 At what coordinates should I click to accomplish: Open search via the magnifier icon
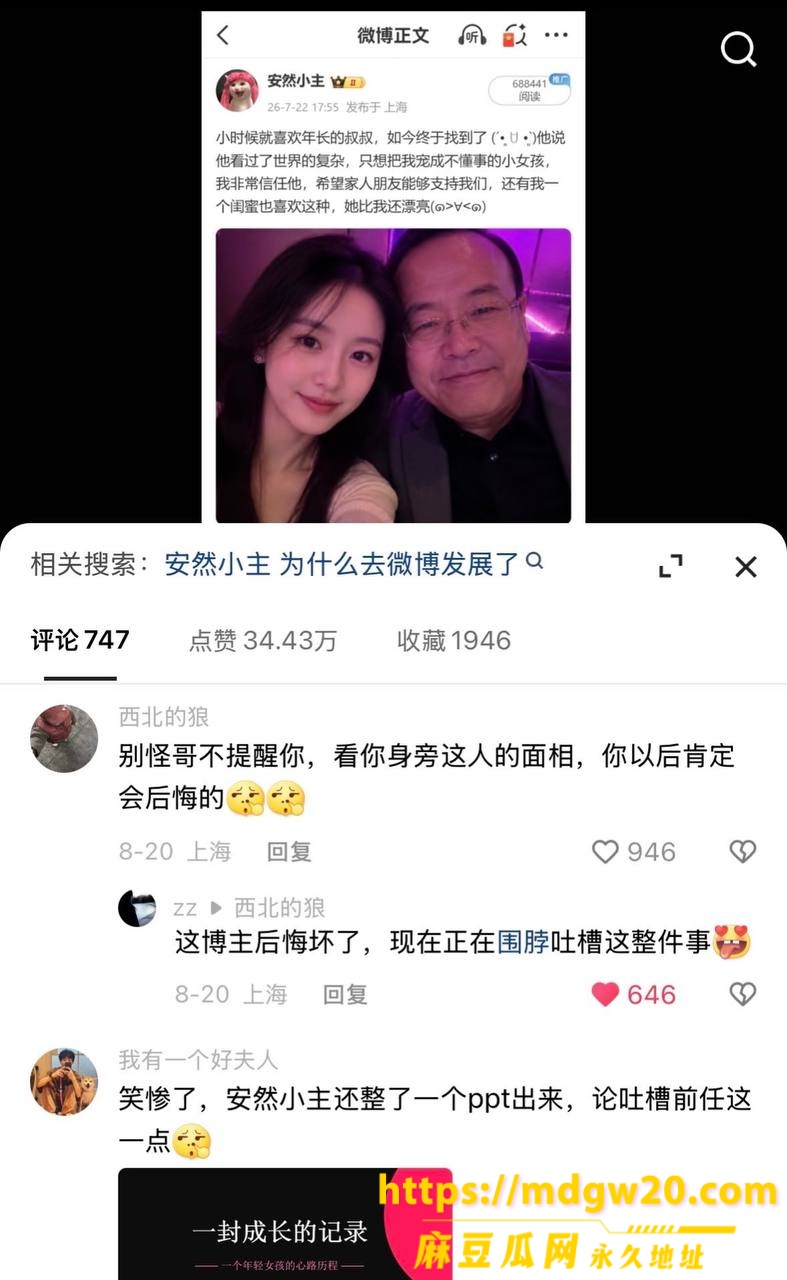739,46
